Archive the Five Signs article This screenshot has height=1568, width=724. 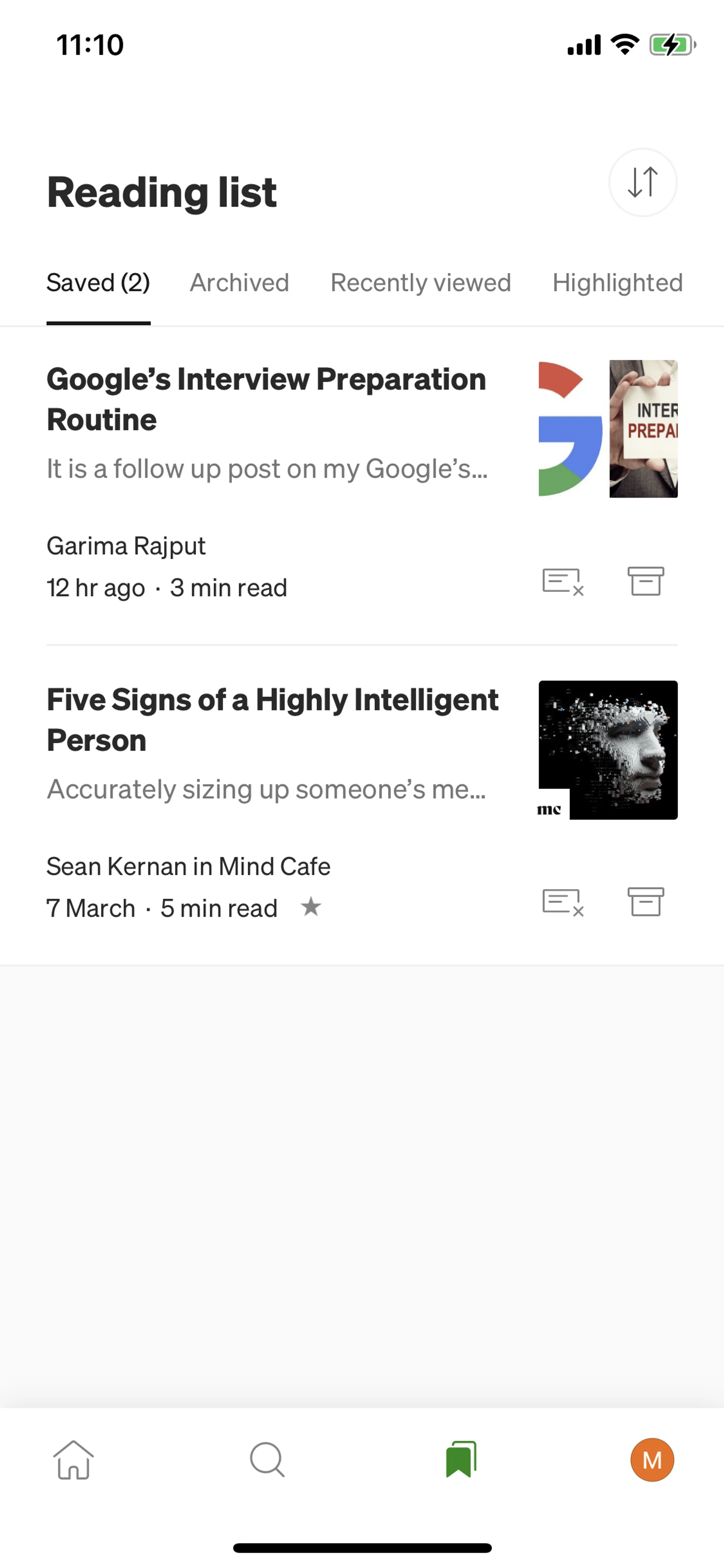(x=646, y=901)
